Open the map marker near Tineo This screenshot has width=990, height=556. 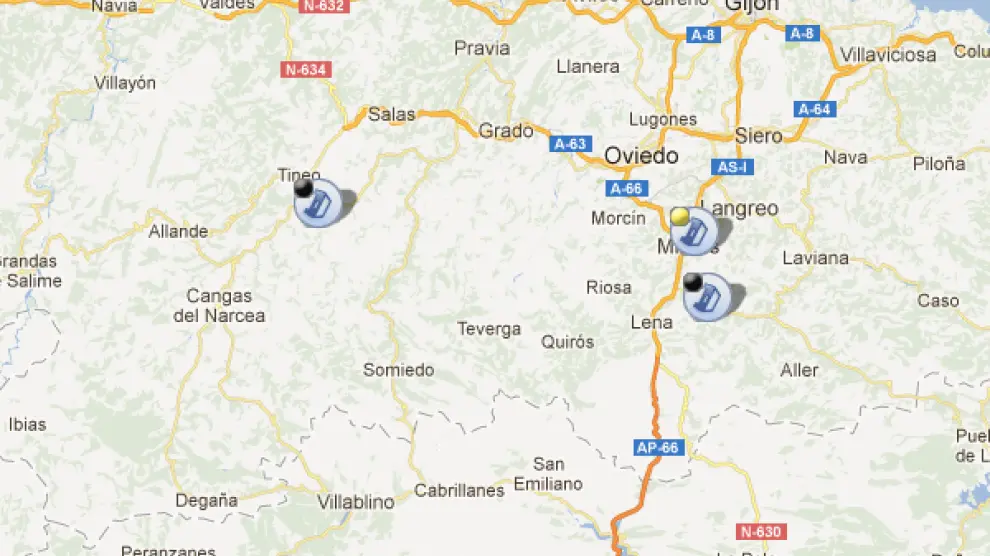tap(318, 204)
